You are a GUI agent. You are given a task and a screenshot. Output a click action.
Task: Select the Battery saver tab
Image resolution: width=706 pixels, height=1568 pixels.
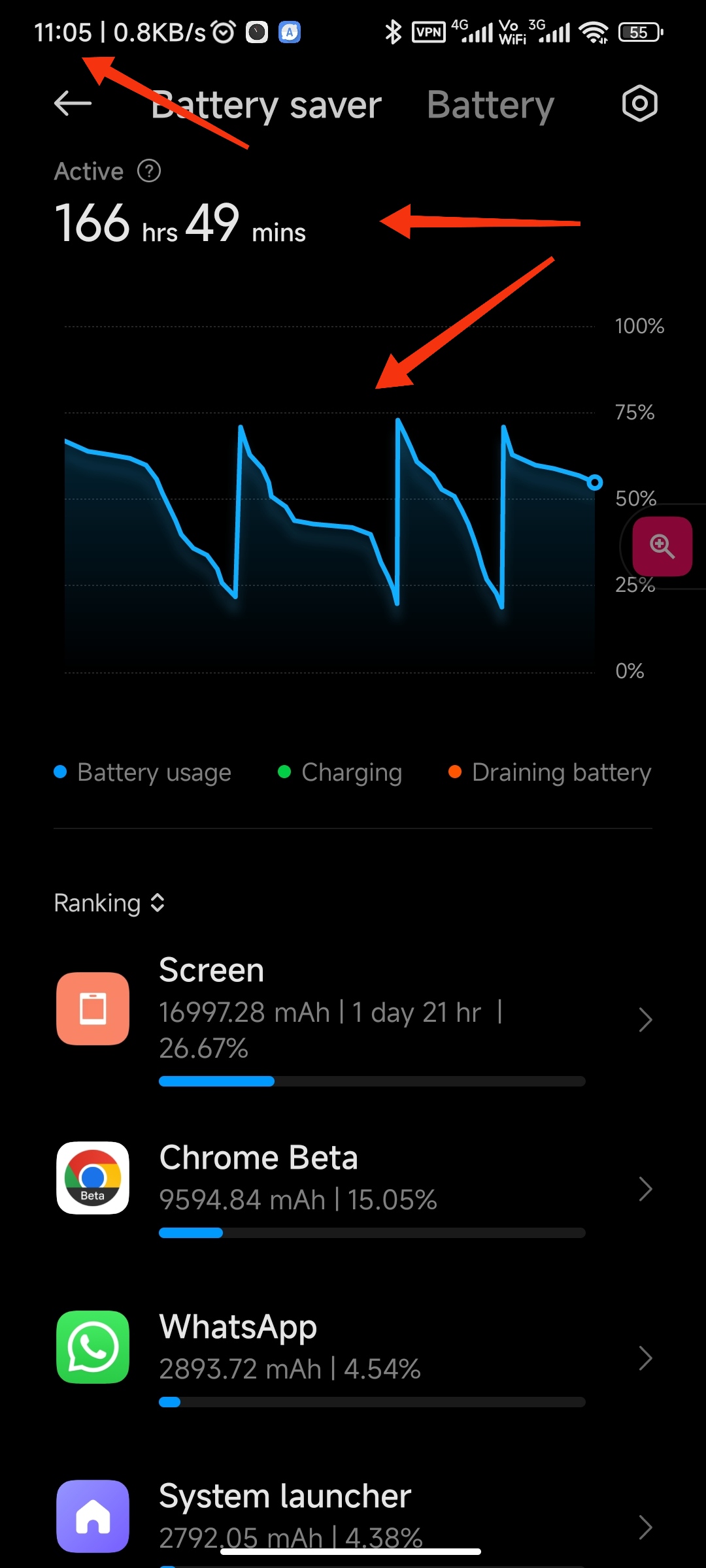tap(266, 105)
